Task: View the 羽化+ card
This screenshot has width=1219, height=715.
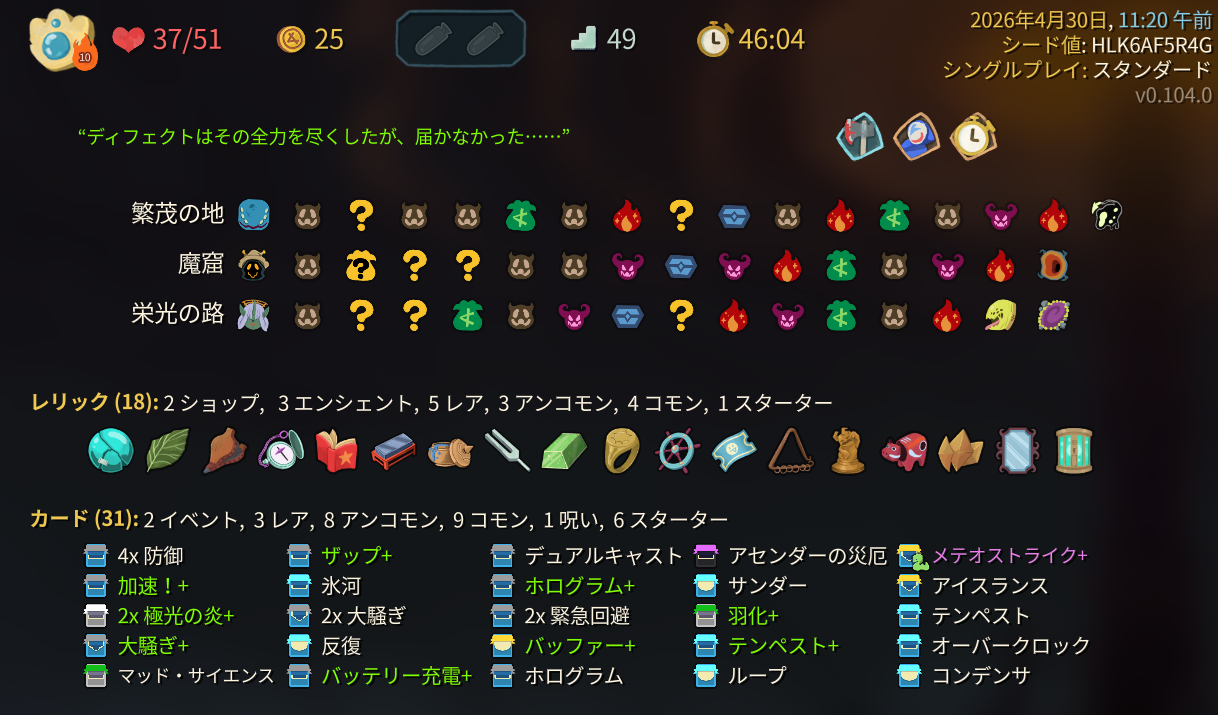Action: [753, 616]
